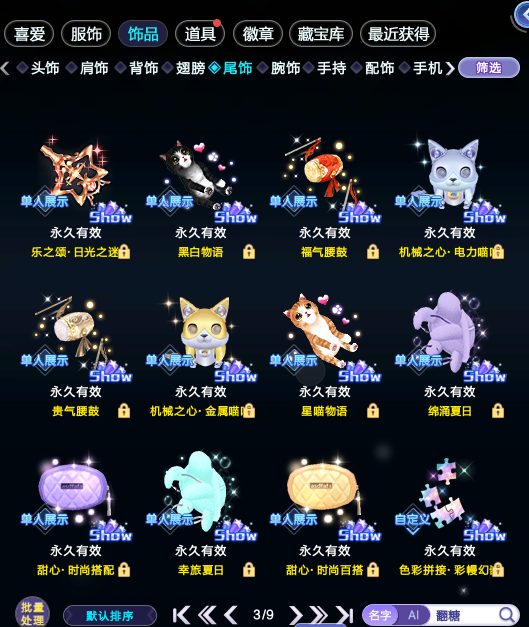This screenshot has height=627, width=529.
Task: Select the 喜爱 tab
Action: tap(29, 34)
